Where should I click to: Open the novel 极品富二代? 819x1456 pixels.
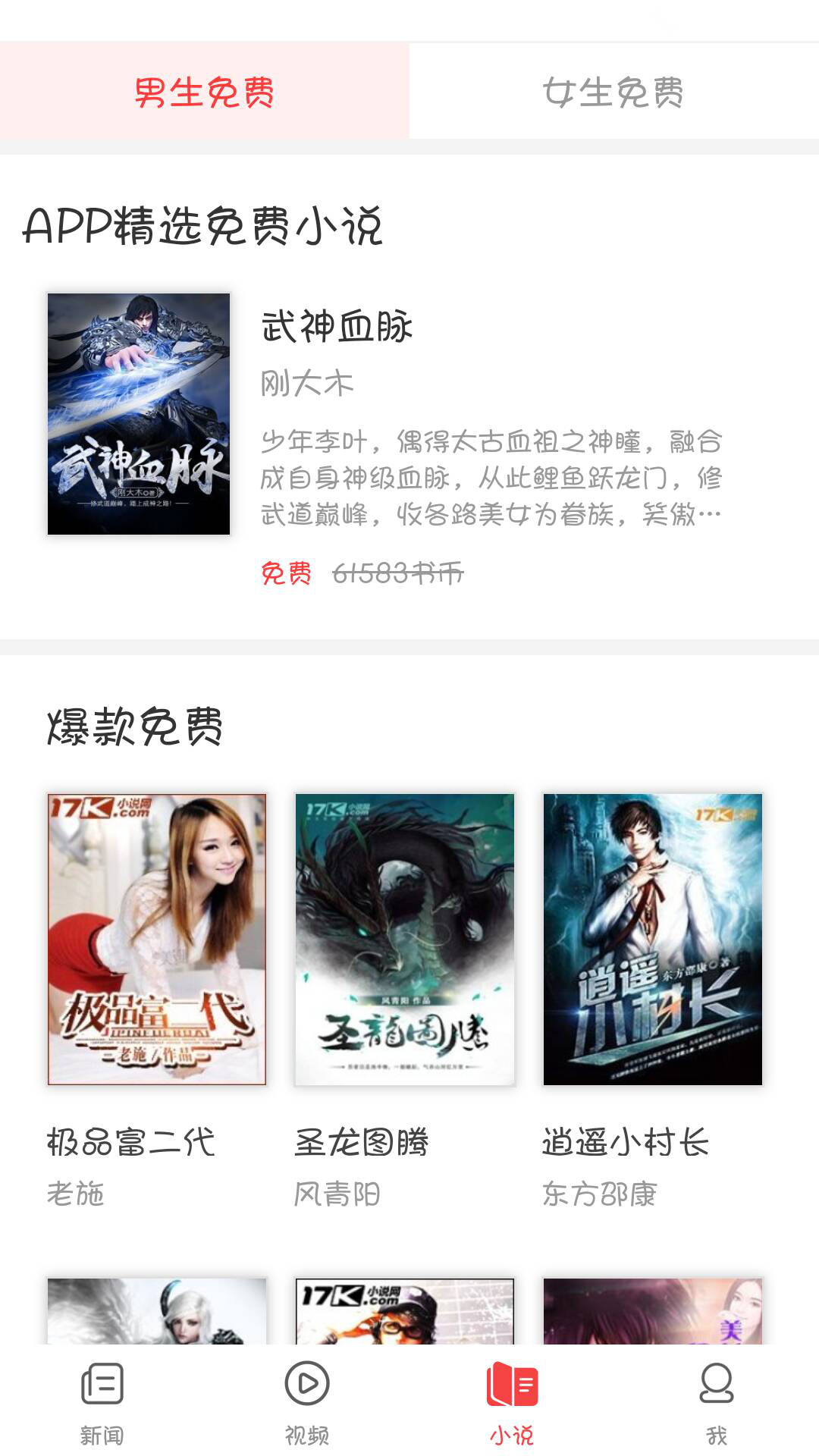(157, 940)
